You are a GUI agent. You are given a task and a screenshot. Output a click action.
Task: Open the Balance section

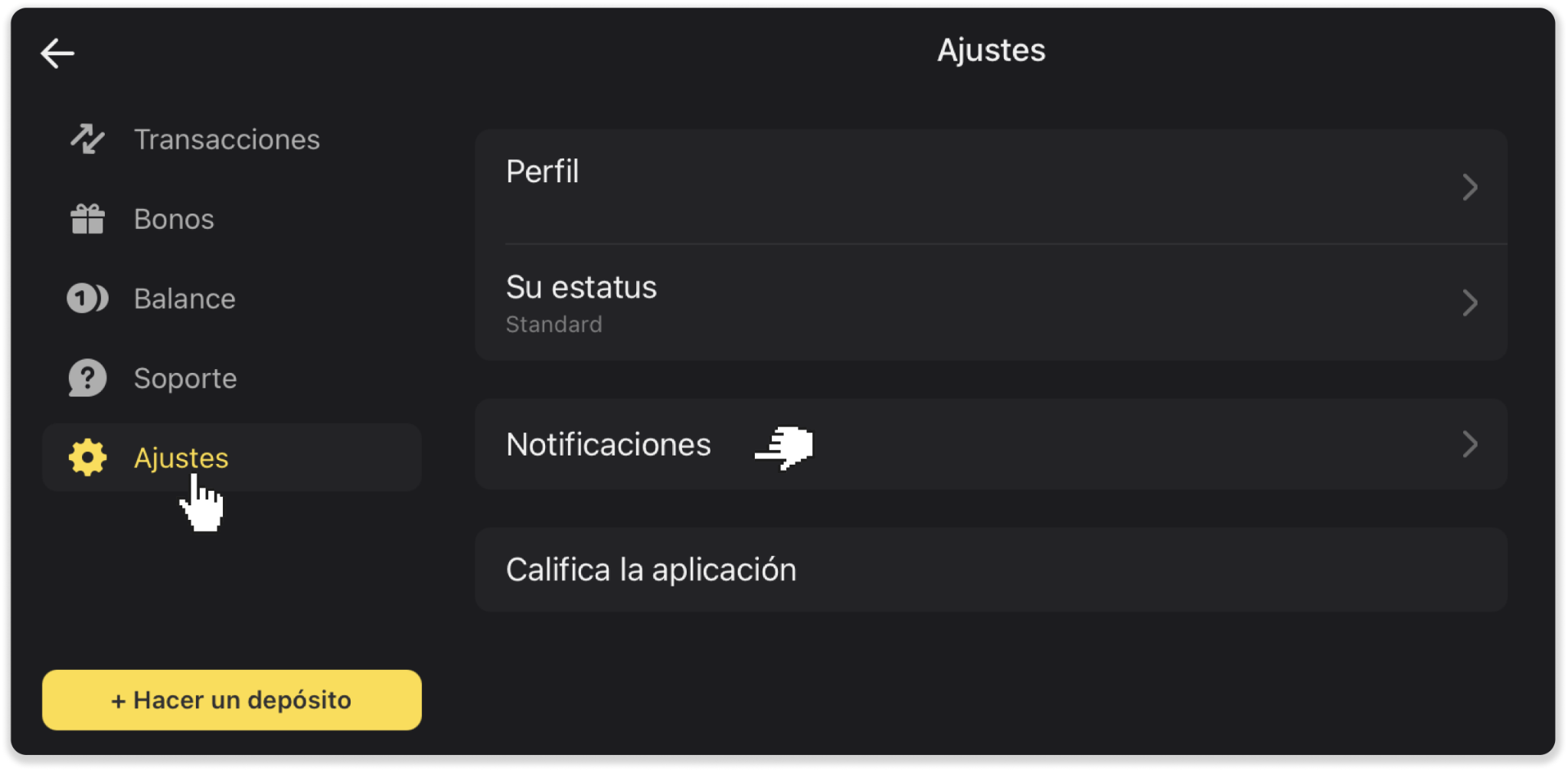click(x=184, y=299)
